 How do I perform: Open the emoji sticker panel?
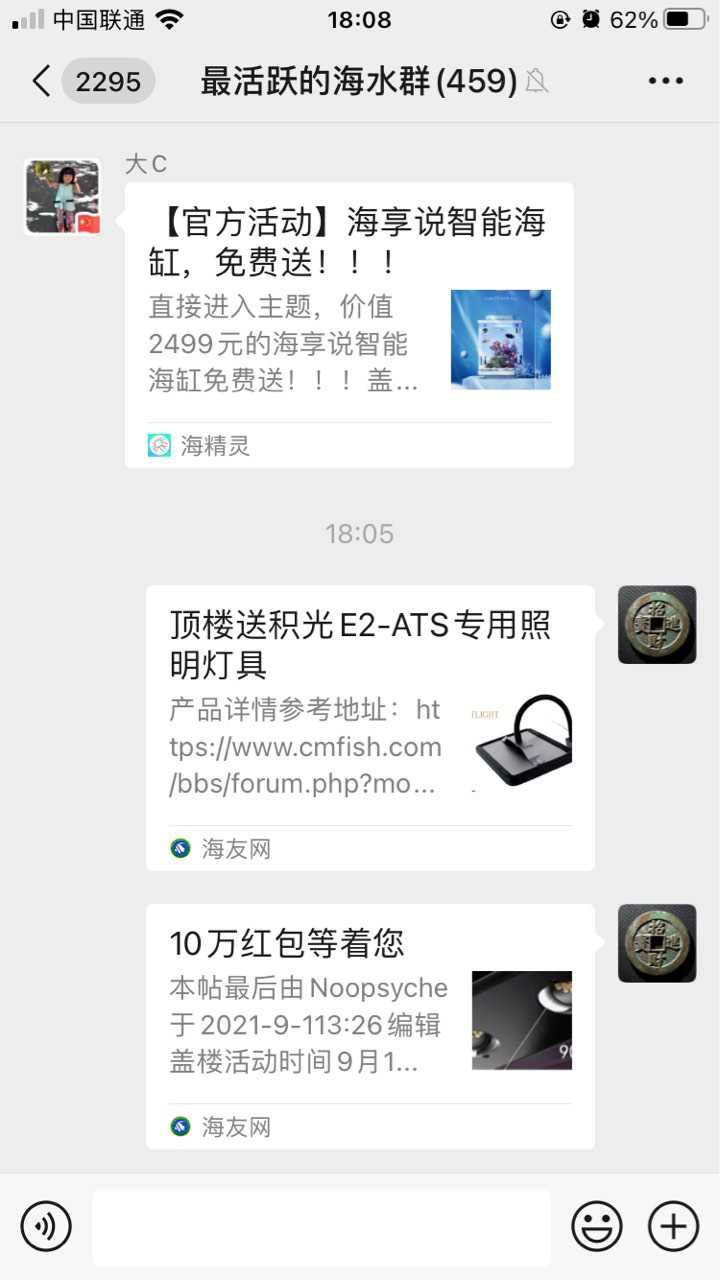click(x=597, y=1226)
